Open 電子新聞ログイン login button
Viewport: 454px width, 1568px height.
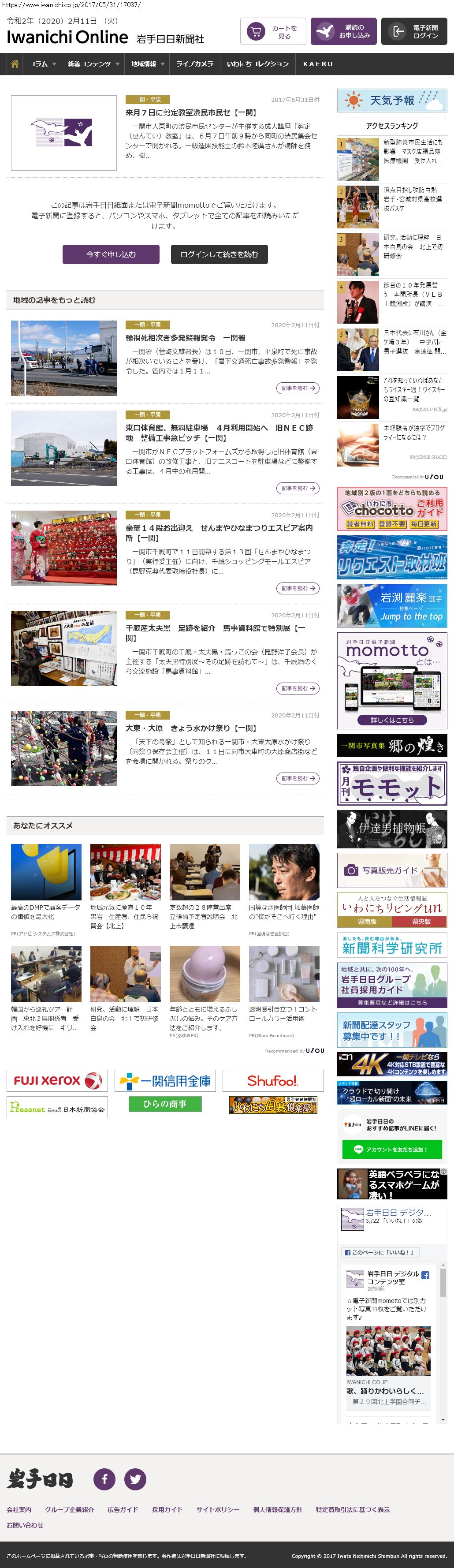coord(414,32)
